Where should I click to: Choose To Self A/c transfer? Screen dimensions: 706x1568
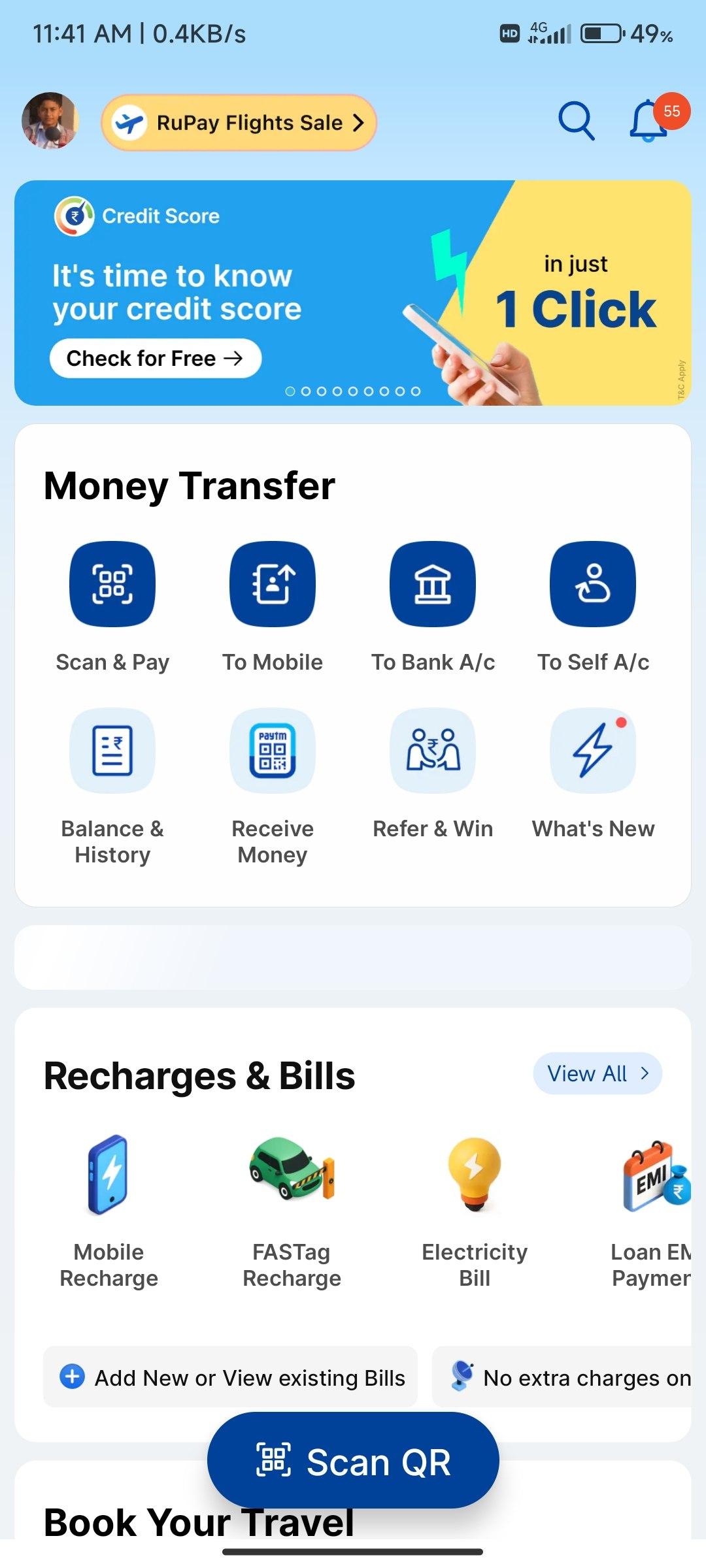click(593, 608)
